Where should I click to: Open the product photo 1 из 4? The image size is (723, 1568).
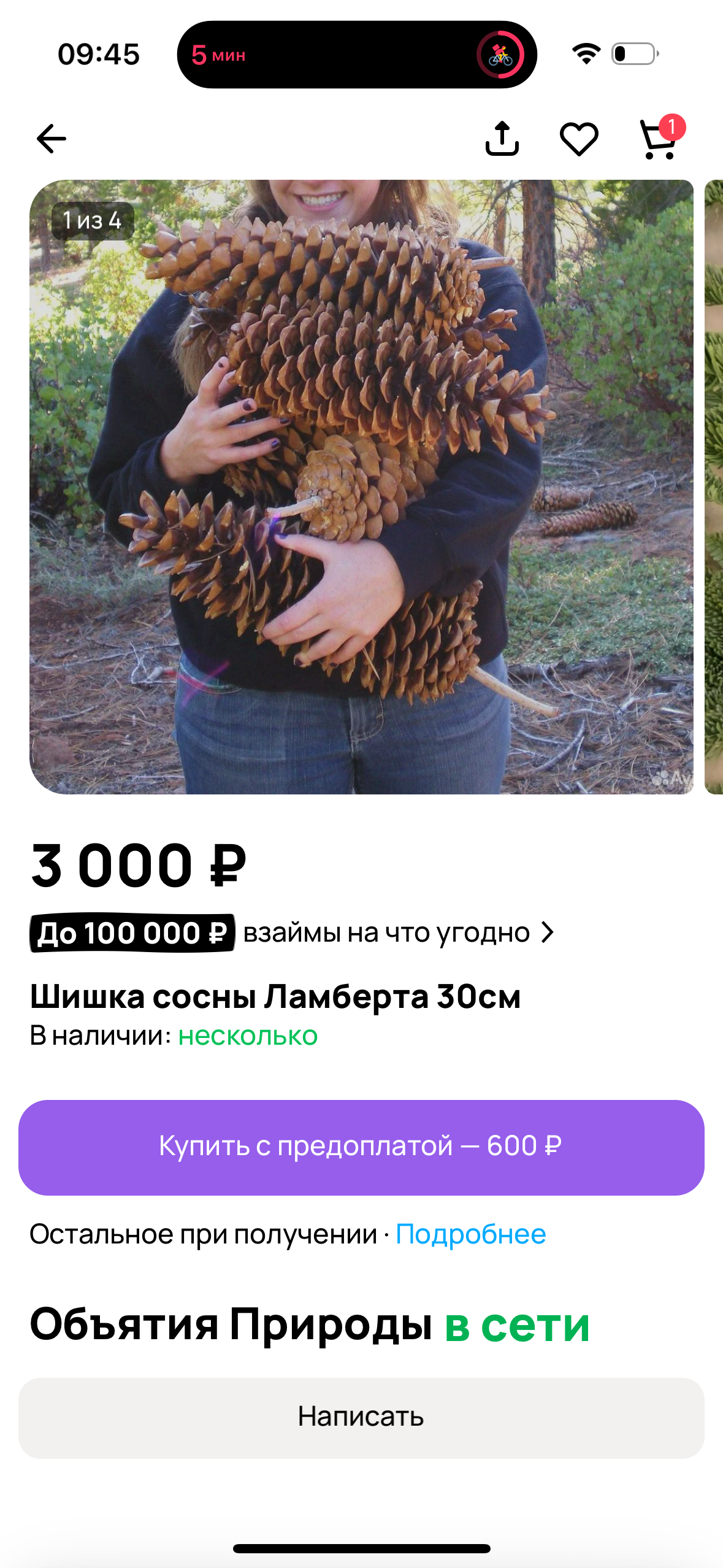click(x=361, y=486)
